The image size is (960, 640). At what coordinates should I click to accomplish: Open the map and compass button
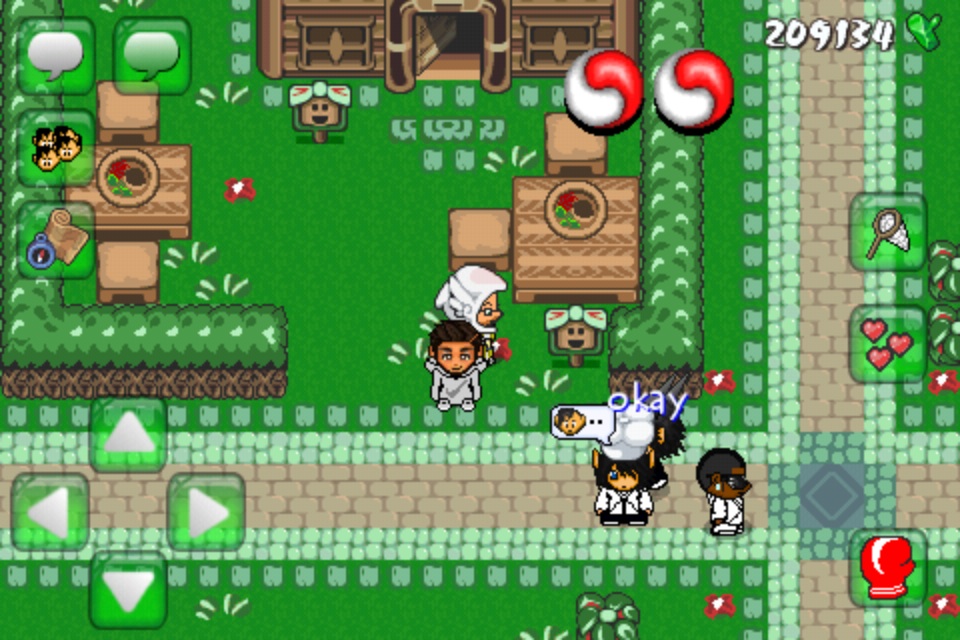56,240
